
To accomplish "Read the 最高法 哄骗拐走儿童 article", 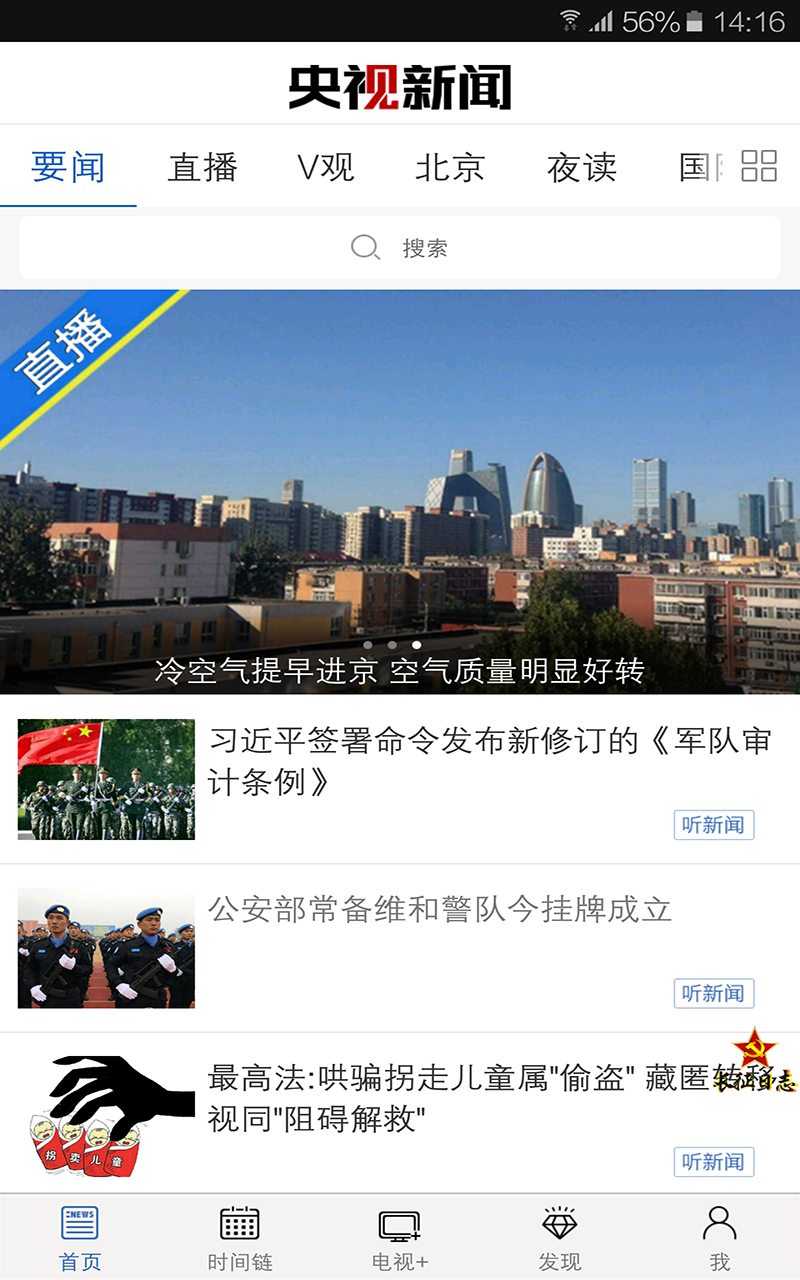I will coord(440,1098).
